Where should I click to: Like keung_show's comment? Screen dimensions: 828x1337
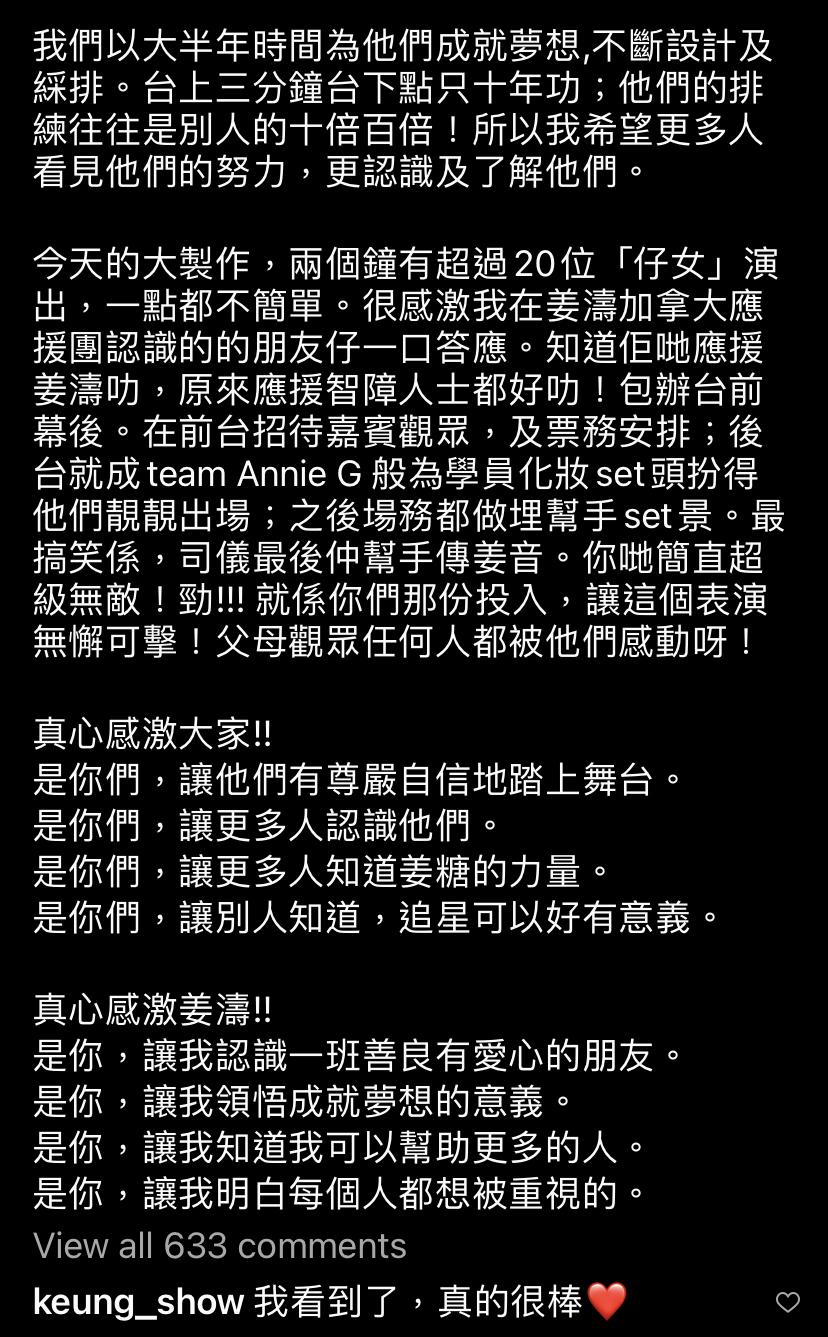pos(788,1302)
